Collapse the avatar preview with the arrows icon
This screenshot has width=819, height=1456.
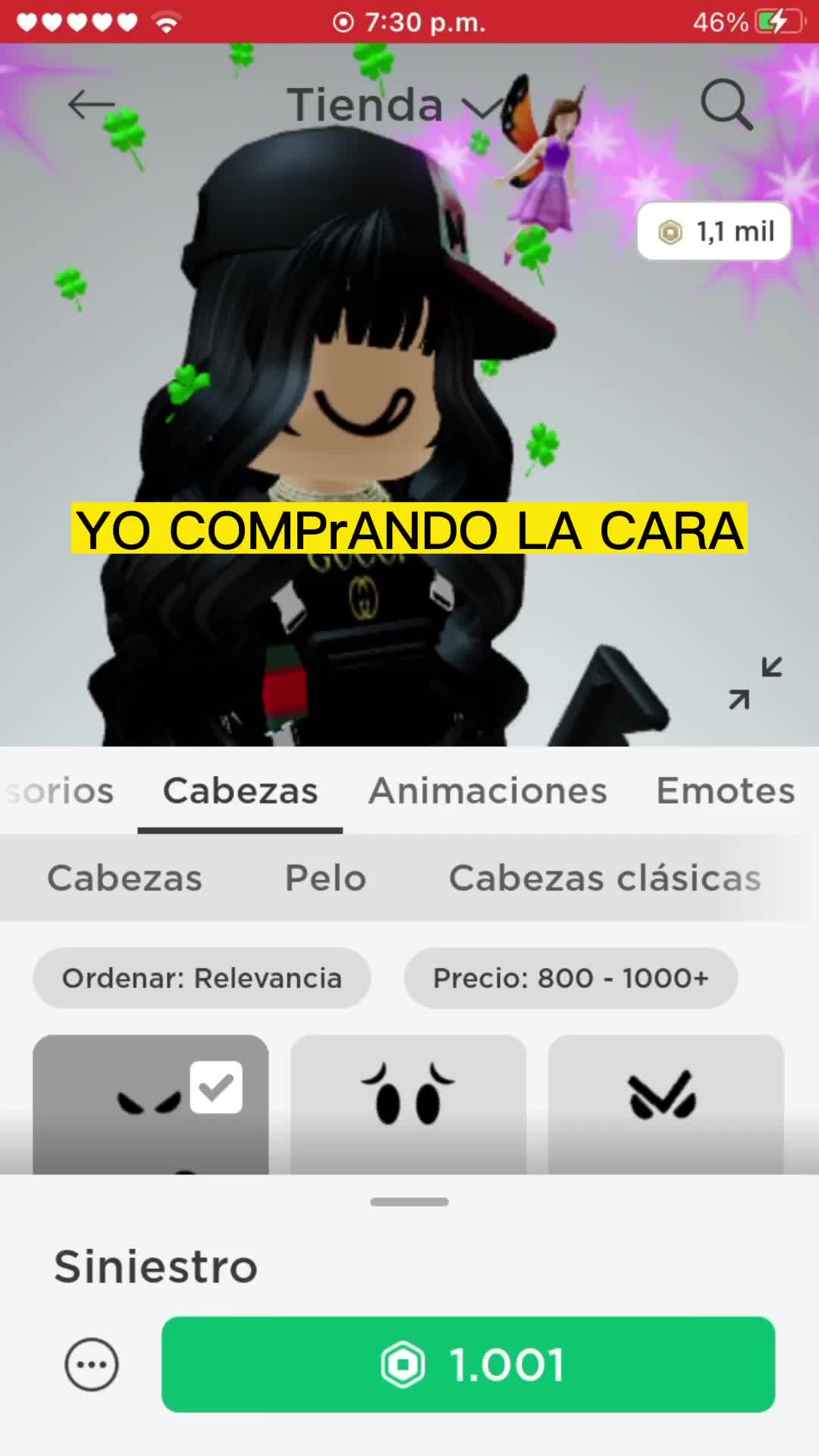755,683
